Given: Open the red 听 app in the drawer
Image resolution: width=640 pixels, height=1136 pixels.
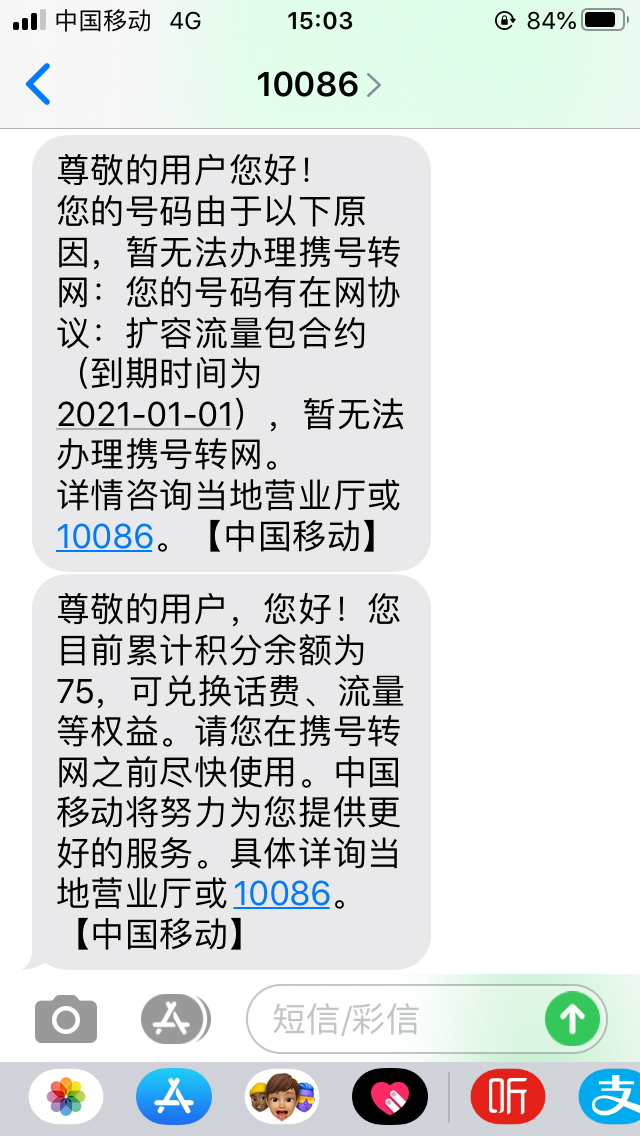Looking at the screenshot, I should tap(507, 1096).
